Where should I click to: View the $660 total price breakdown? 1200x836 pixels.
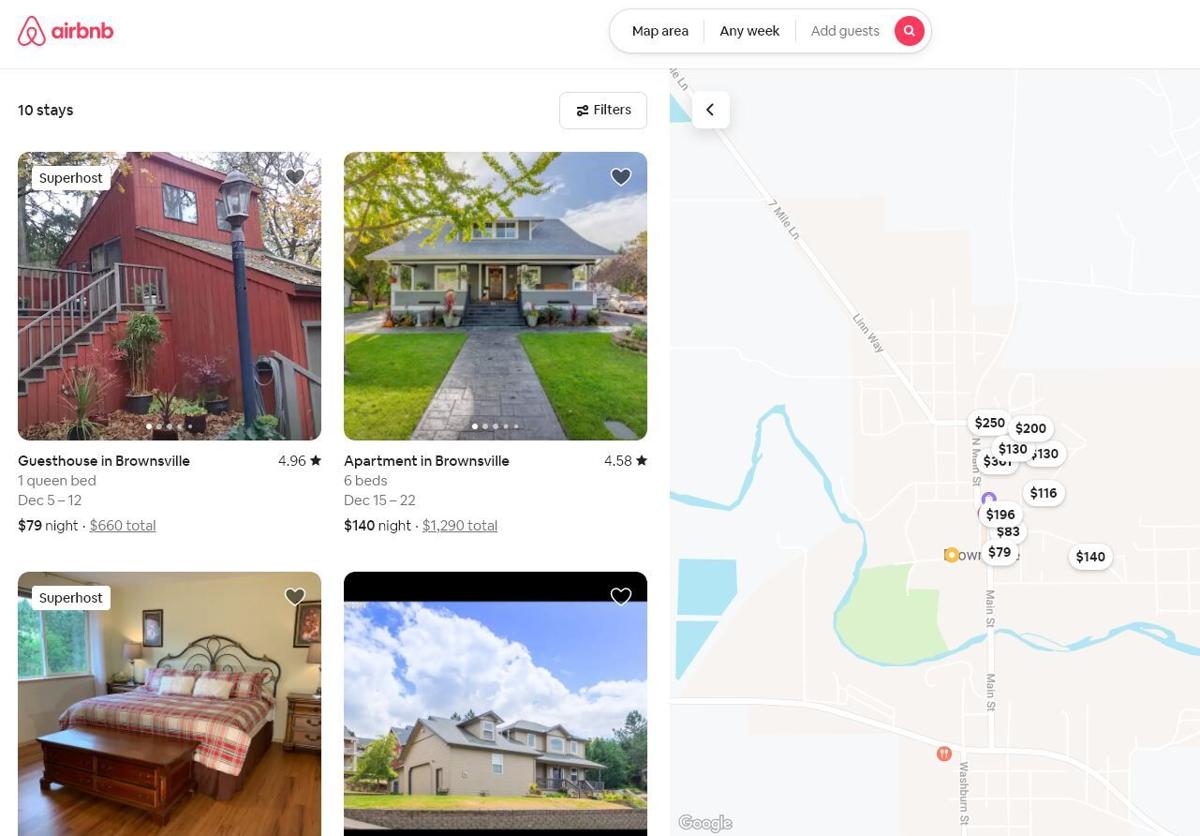coord(122,526)
